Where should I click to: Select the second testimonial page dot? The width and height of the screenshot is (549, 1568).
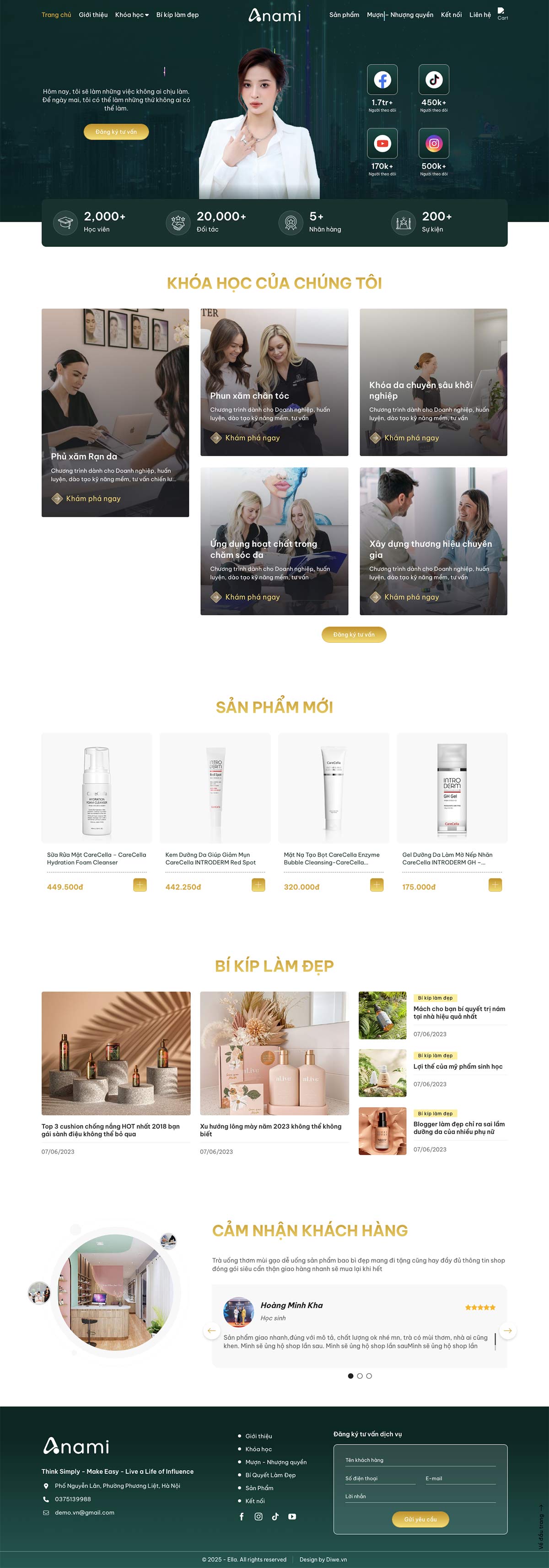pyautogui.click(x=360, y=1376)
